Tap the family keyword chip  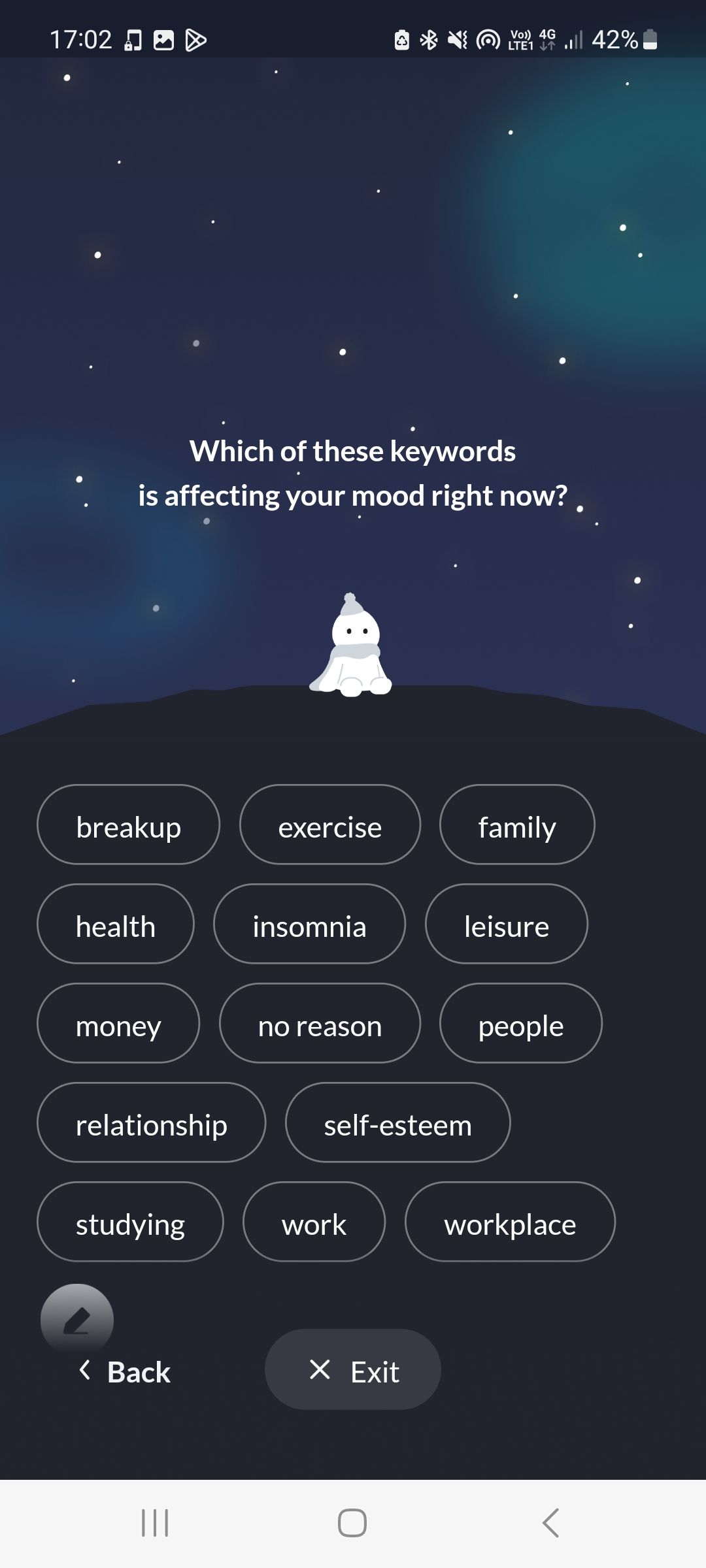517,825
